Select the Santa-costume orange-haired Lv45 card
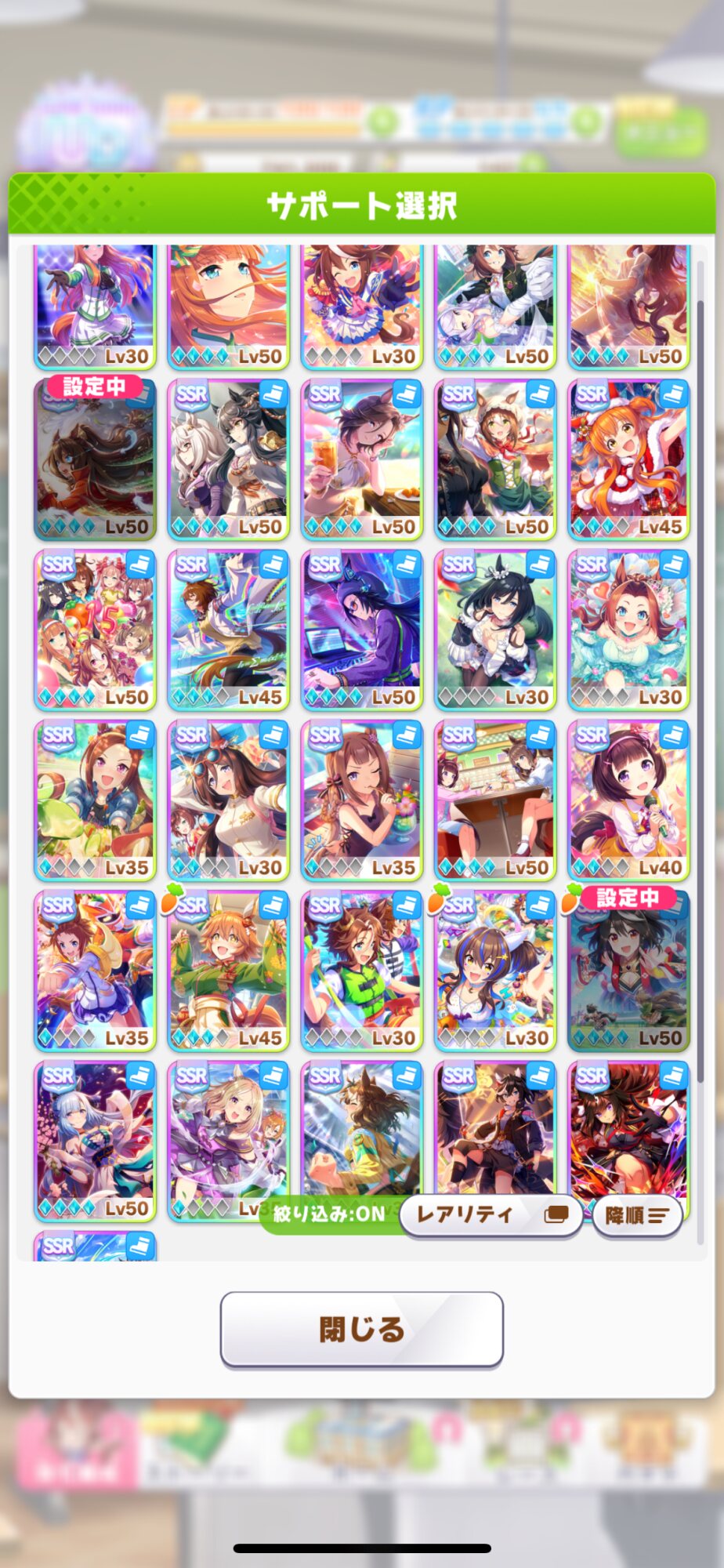 (628, 460)
